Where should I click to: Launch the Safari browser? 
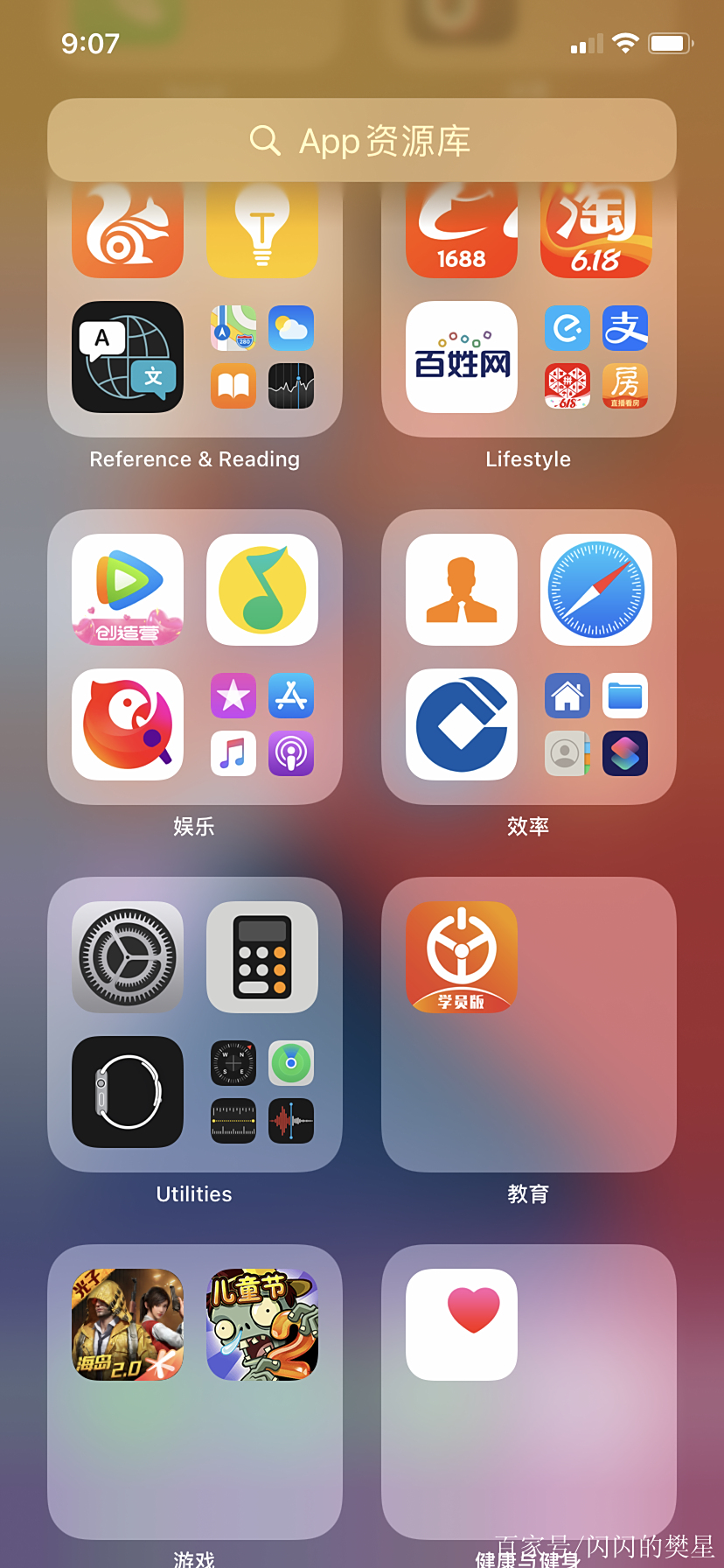click(596, 590)
